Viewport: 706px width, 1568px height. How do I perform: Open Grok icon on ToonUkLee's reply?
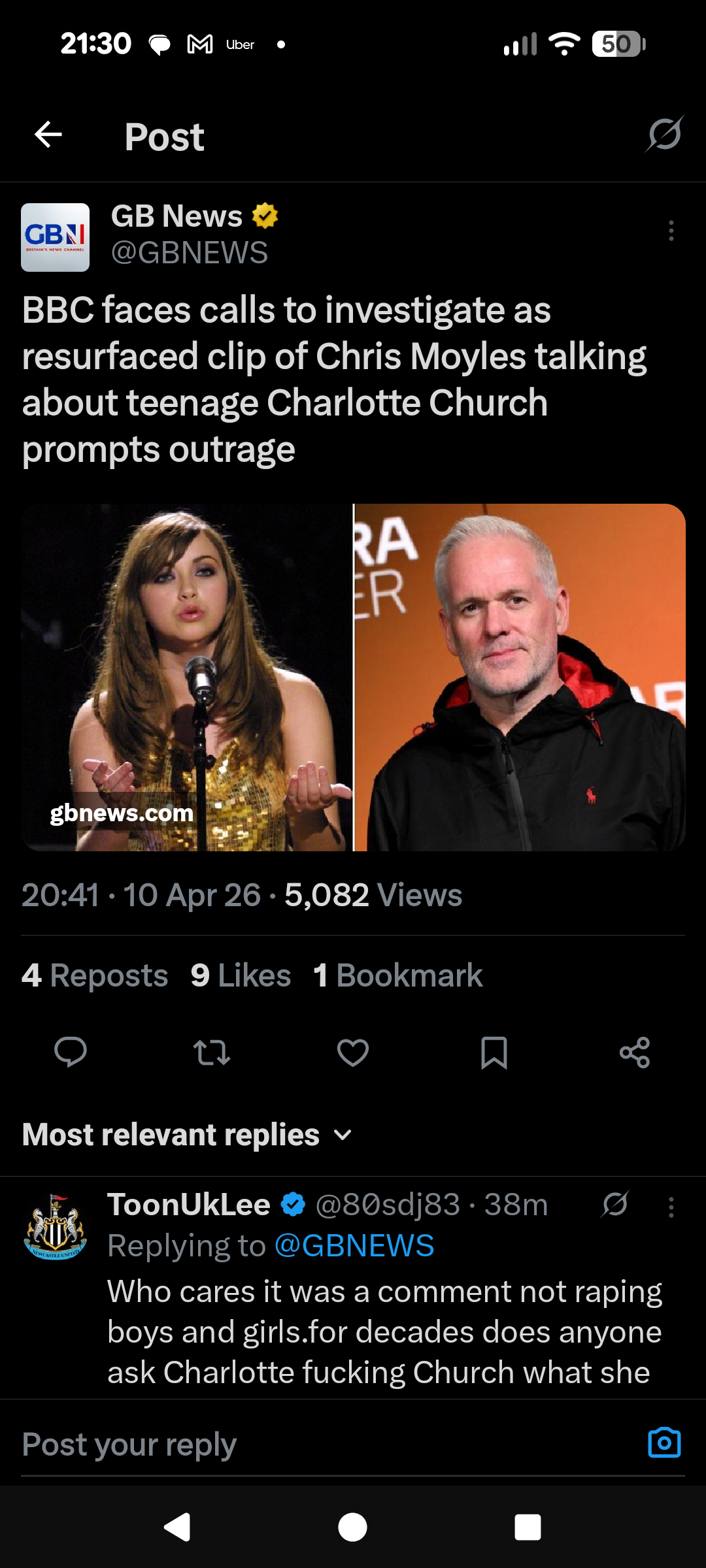pos(615,1204)
